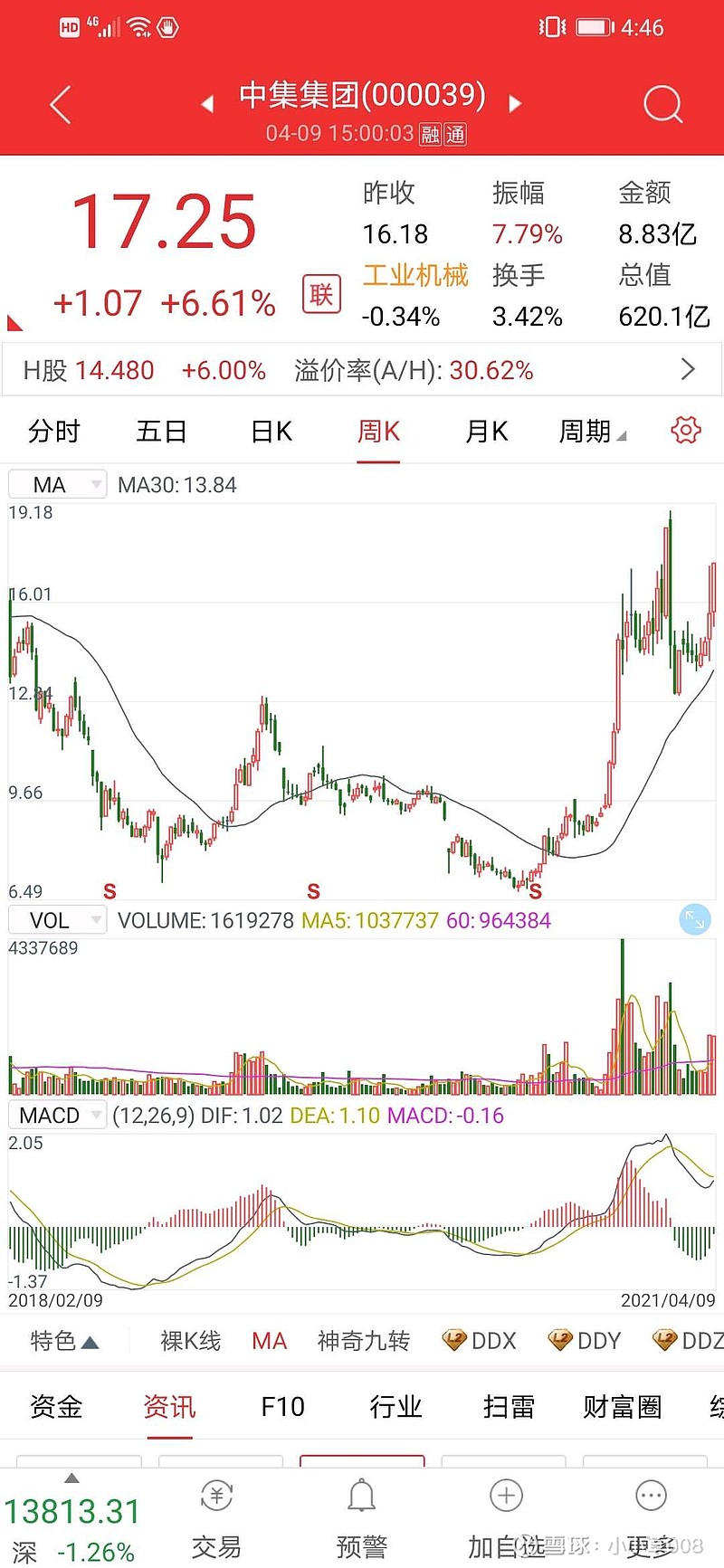The width and height of the screenshot is (724, 1568).
Task: Open the H股 premium rate row
Action: [362, 370]
